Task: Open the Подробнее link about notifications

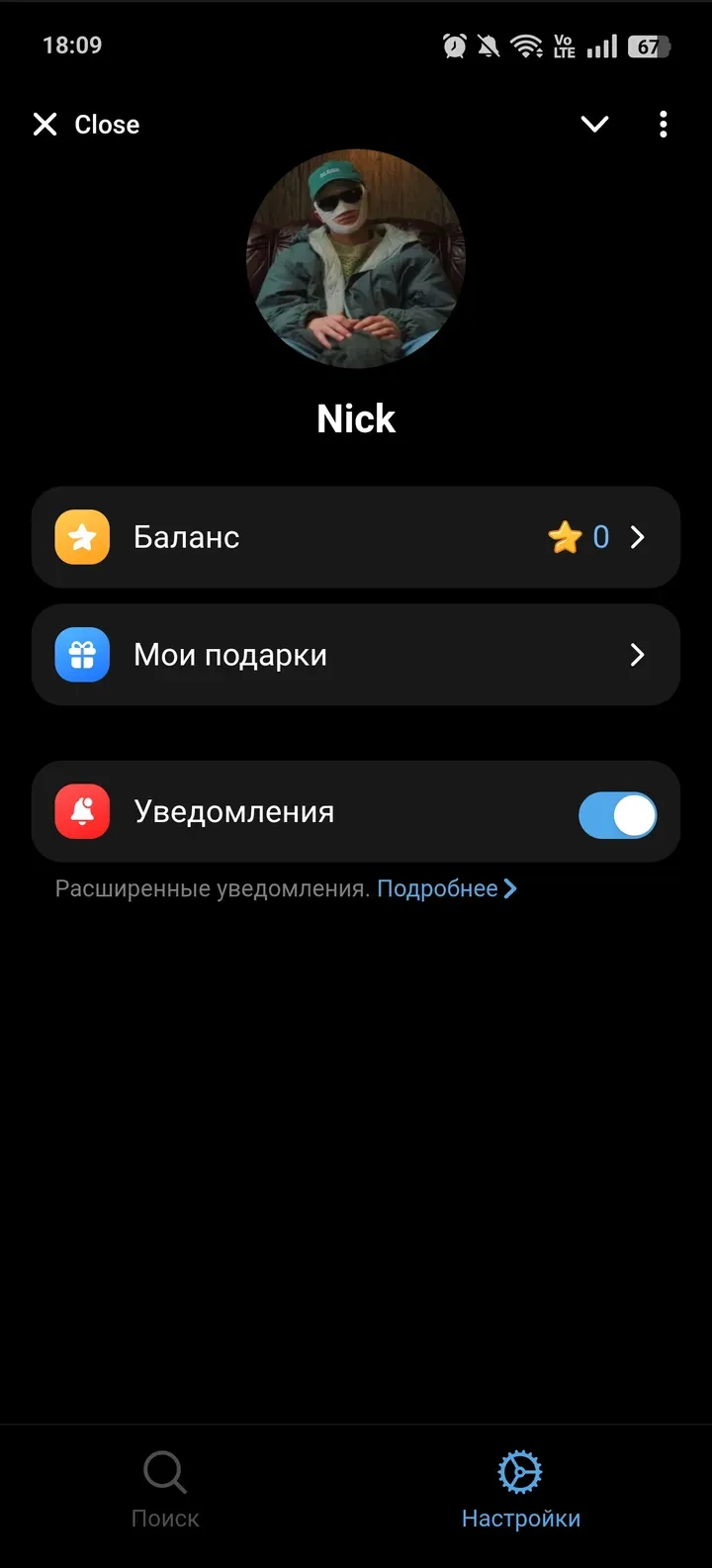Action: [438, 888]
